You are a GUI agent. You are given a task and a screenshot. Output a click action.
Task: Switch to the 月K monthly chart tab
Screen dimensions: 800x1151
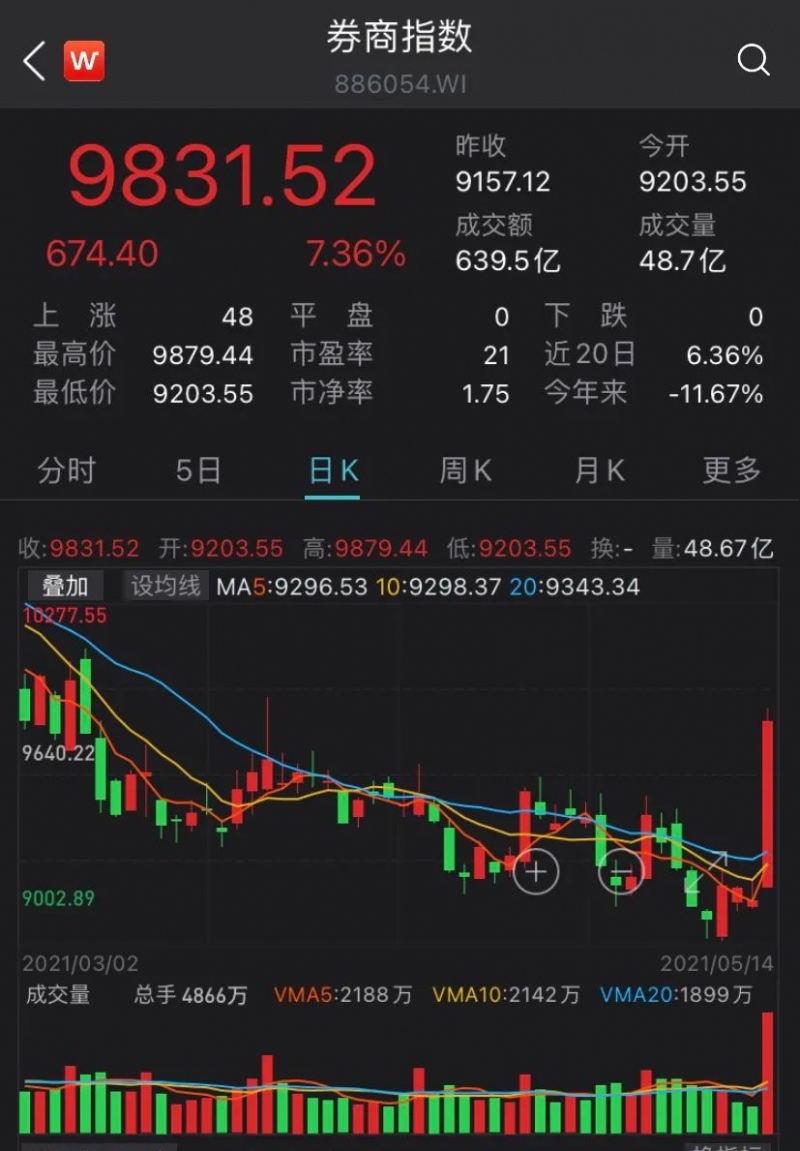click(x=598, y=470)
